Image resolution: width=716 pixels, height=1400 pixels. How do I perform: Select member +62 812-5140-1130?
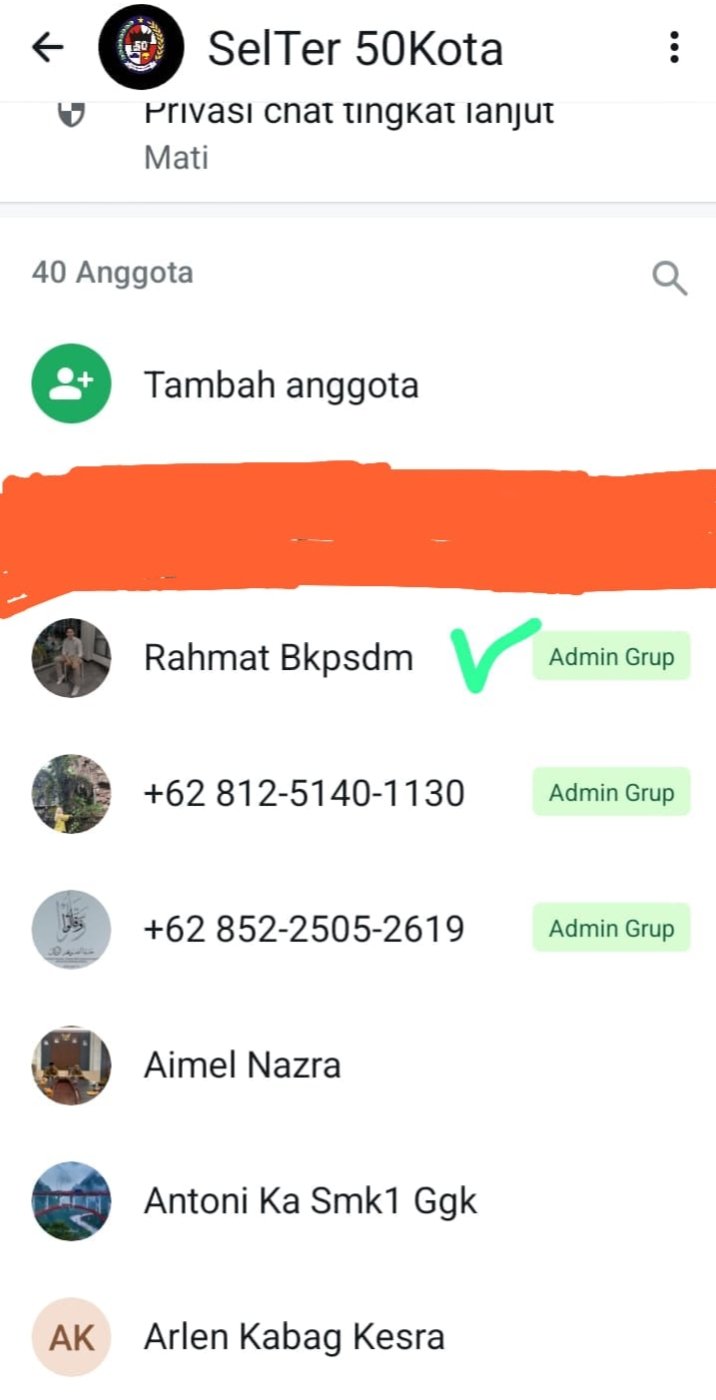[304, 794]
